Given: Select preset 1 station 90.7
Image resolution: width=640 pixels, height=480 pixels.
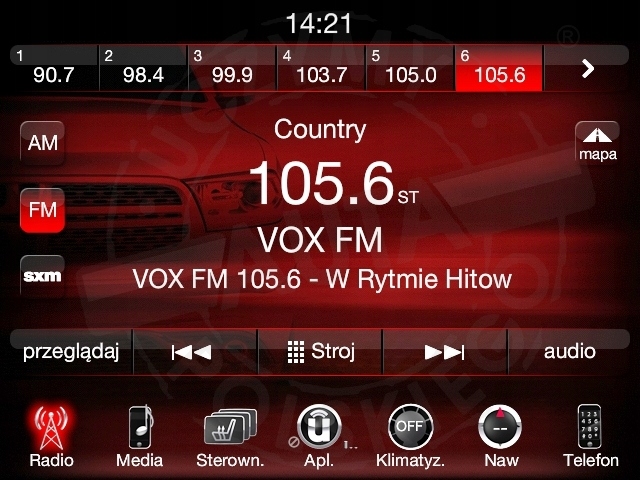Looking at the screenshot, I should tap(54, 68).
